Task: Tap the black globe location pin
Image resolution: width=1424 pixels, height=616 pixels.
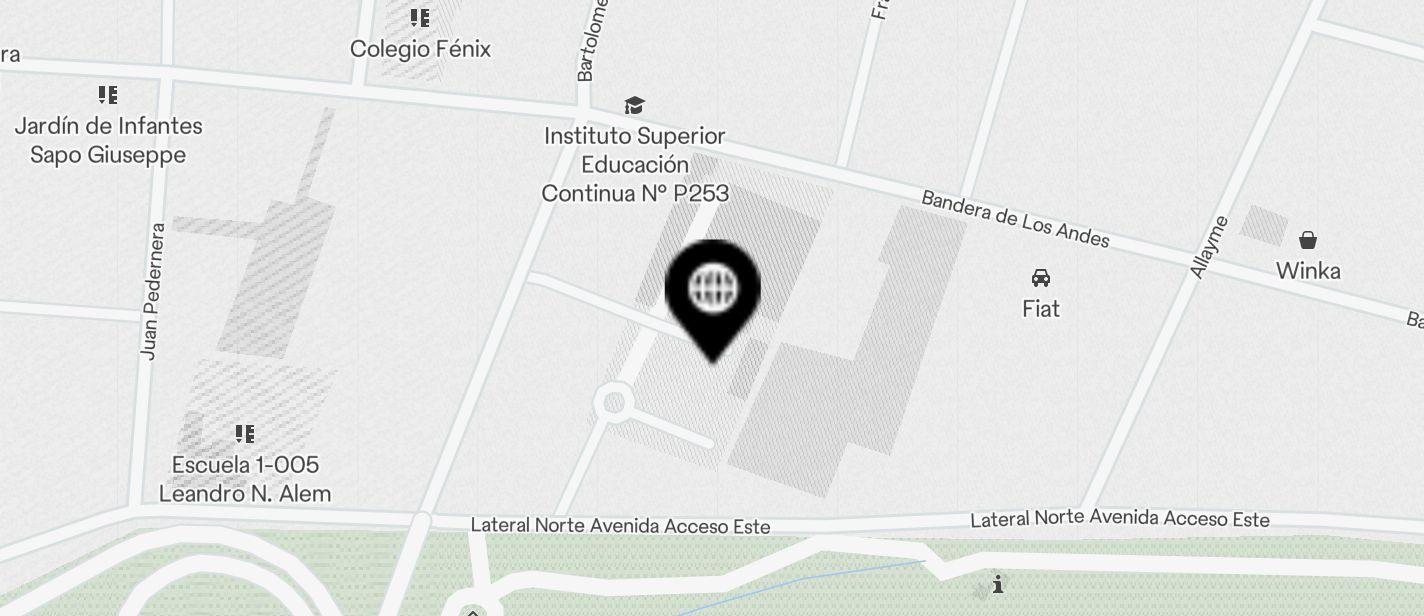Action: pyautogui.click(x=712, y=292)
